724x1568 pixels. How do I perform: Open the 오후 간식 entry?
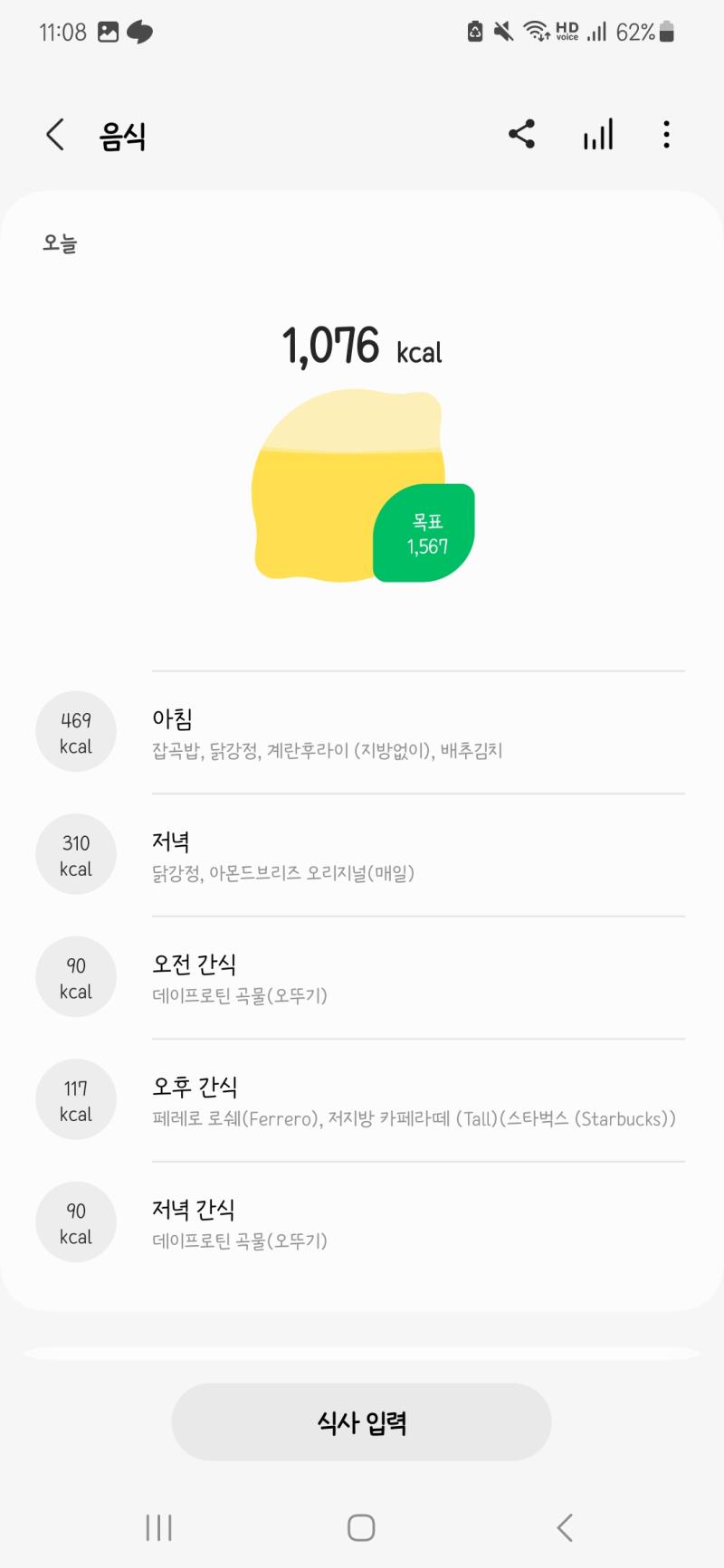pos(360,1100)
